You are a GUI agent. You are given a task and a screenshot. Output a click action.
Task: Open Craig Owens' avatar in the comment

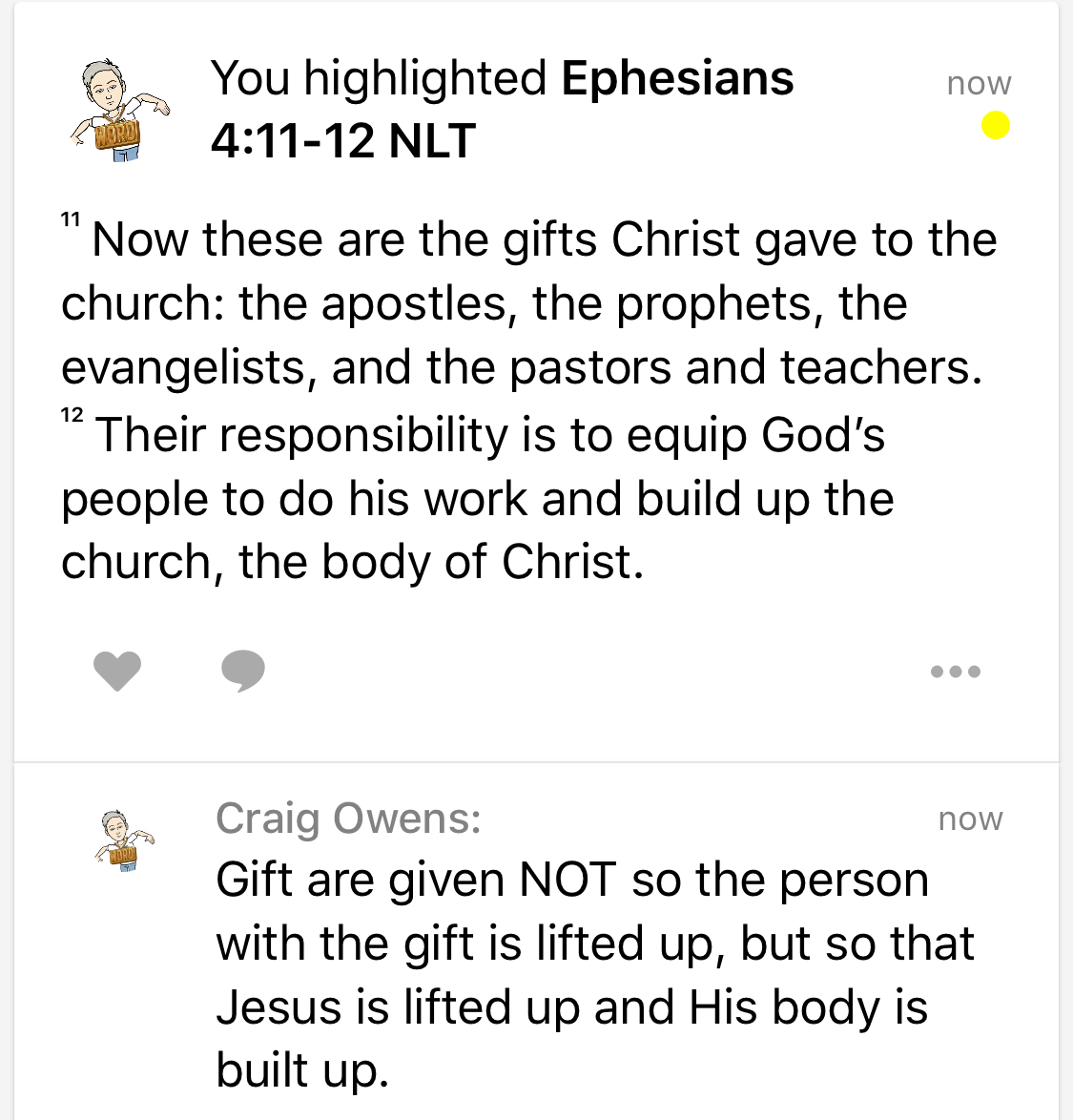coord(124,840)
